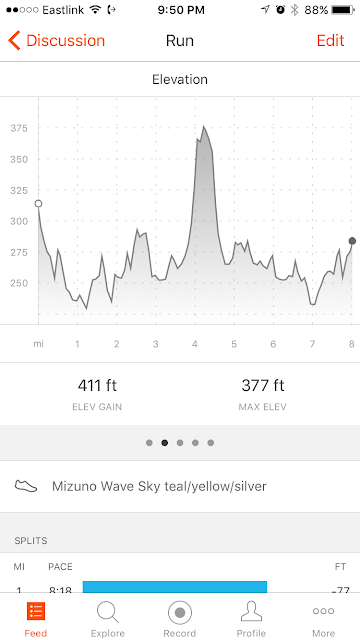Start recording via the Record tab
The width and height of the screenshot is (360, 640).
tap(180, 618)
